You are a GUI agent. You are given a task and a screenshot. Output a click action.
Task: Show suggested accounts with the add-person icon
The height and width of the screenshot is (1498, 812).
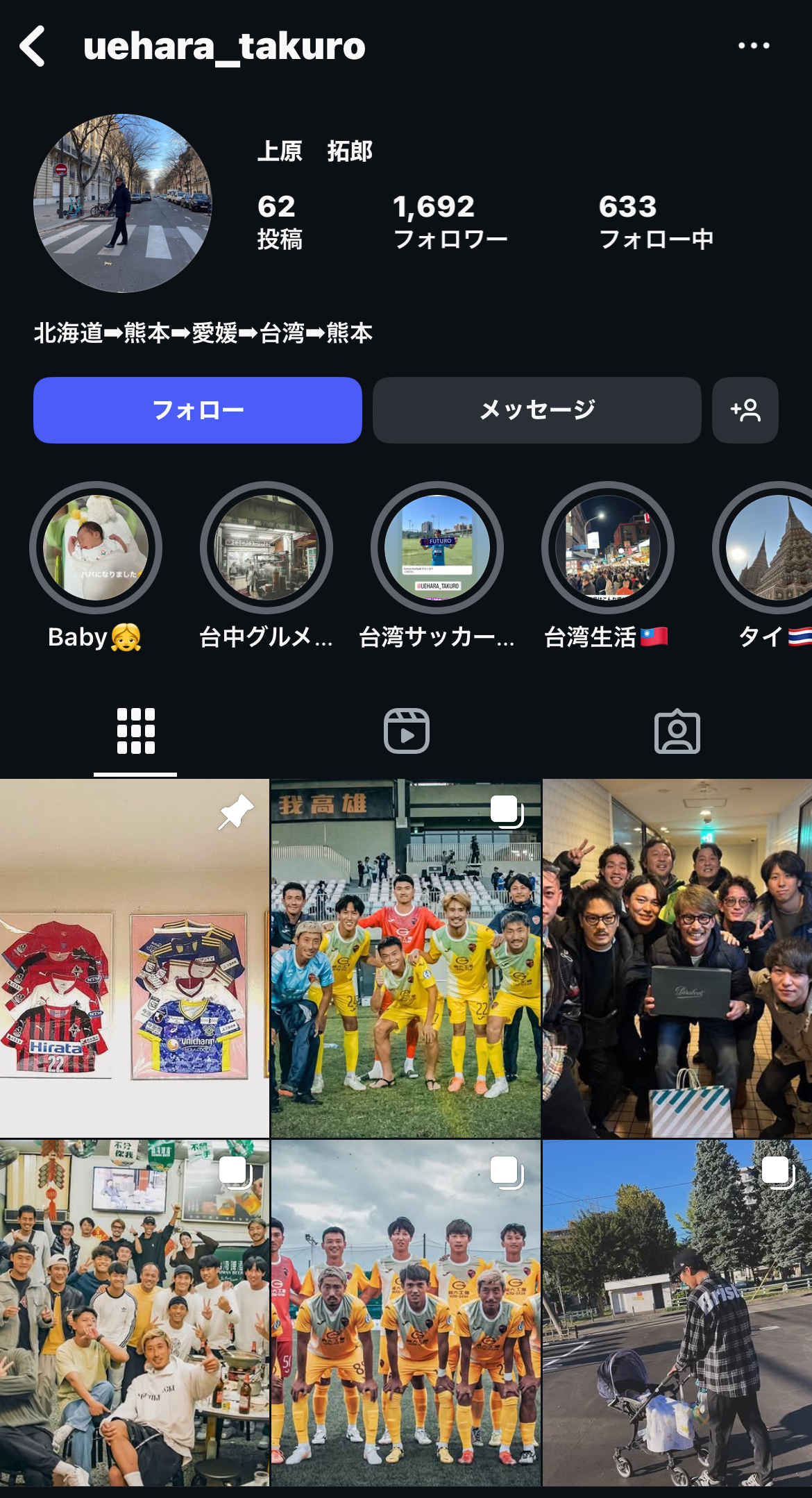pos(745,410)
